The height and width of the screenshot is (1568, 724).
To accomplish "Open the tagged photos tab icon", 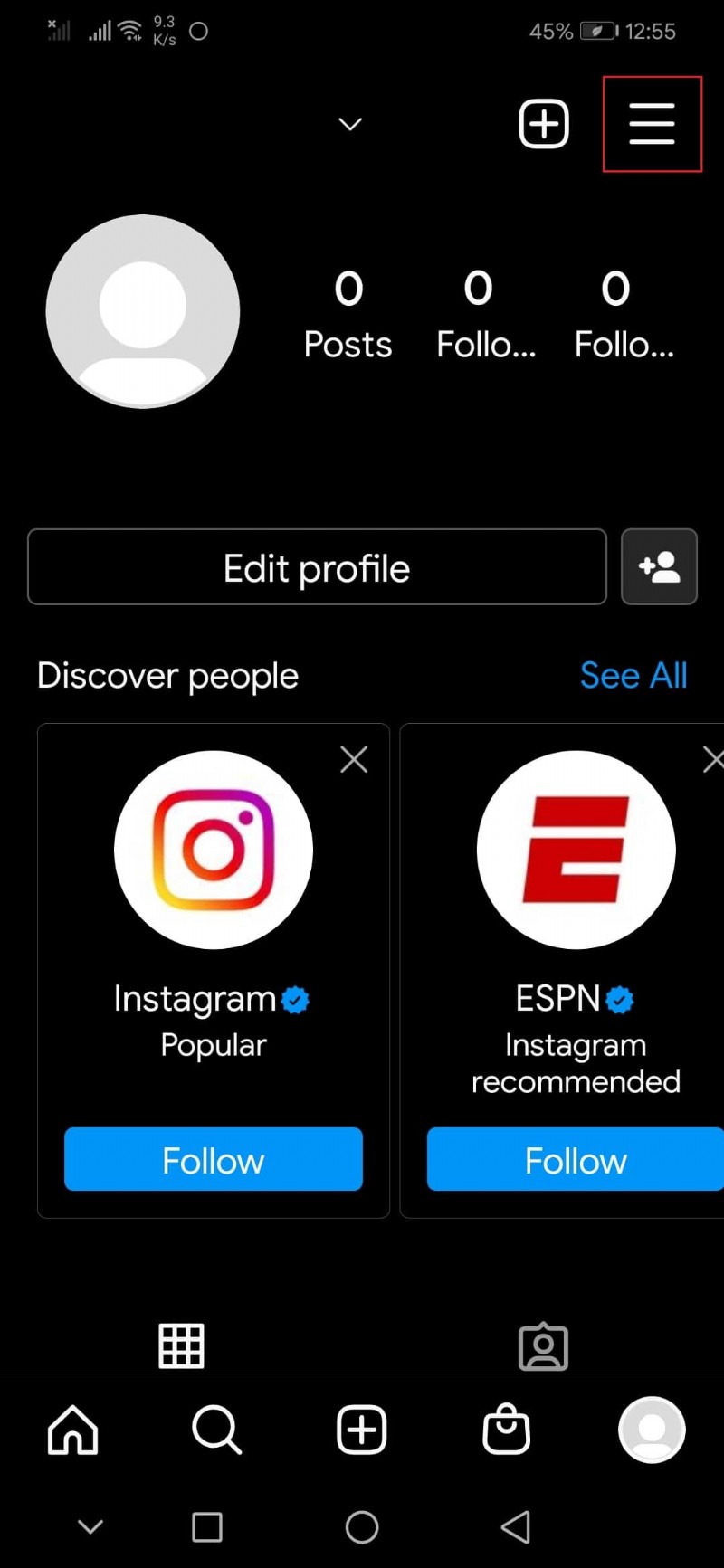I will click(542, 1345).
